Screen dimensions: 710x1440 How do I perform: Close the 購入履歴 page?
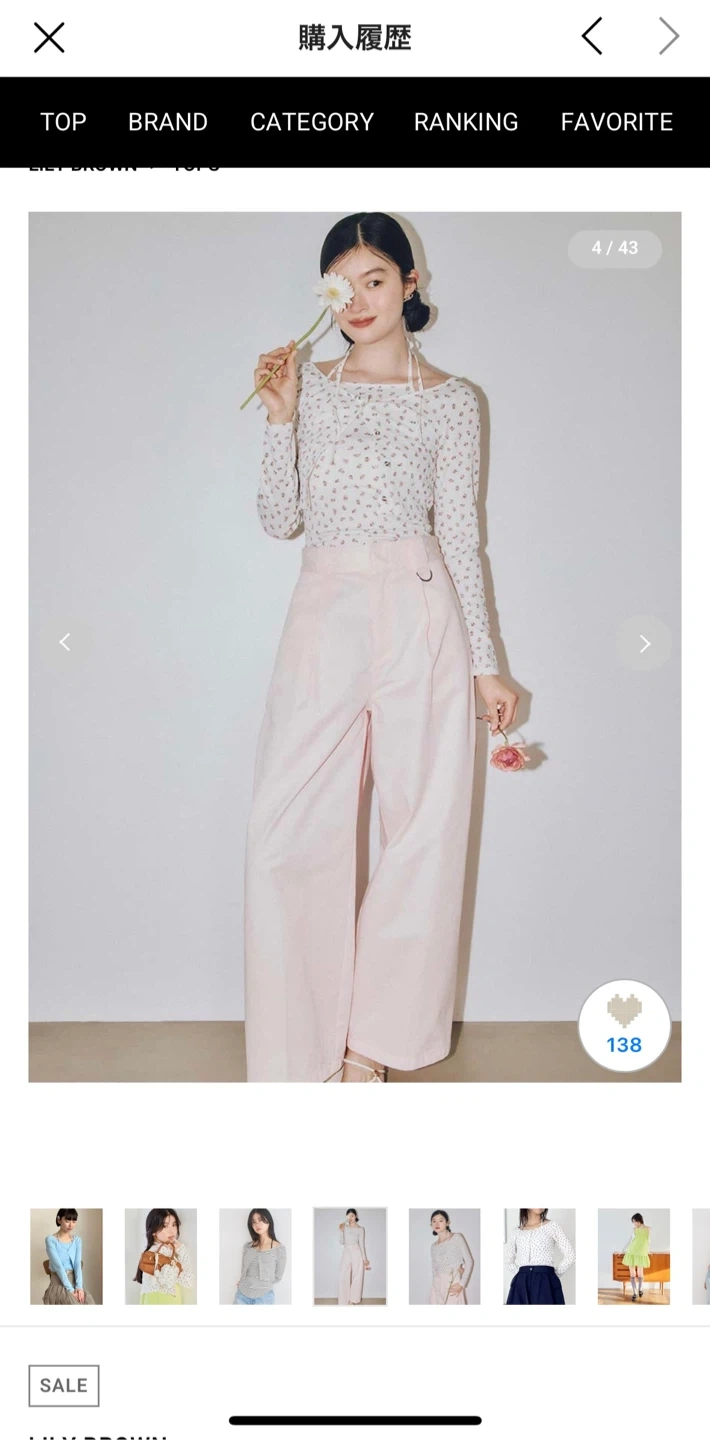(48, 38)
